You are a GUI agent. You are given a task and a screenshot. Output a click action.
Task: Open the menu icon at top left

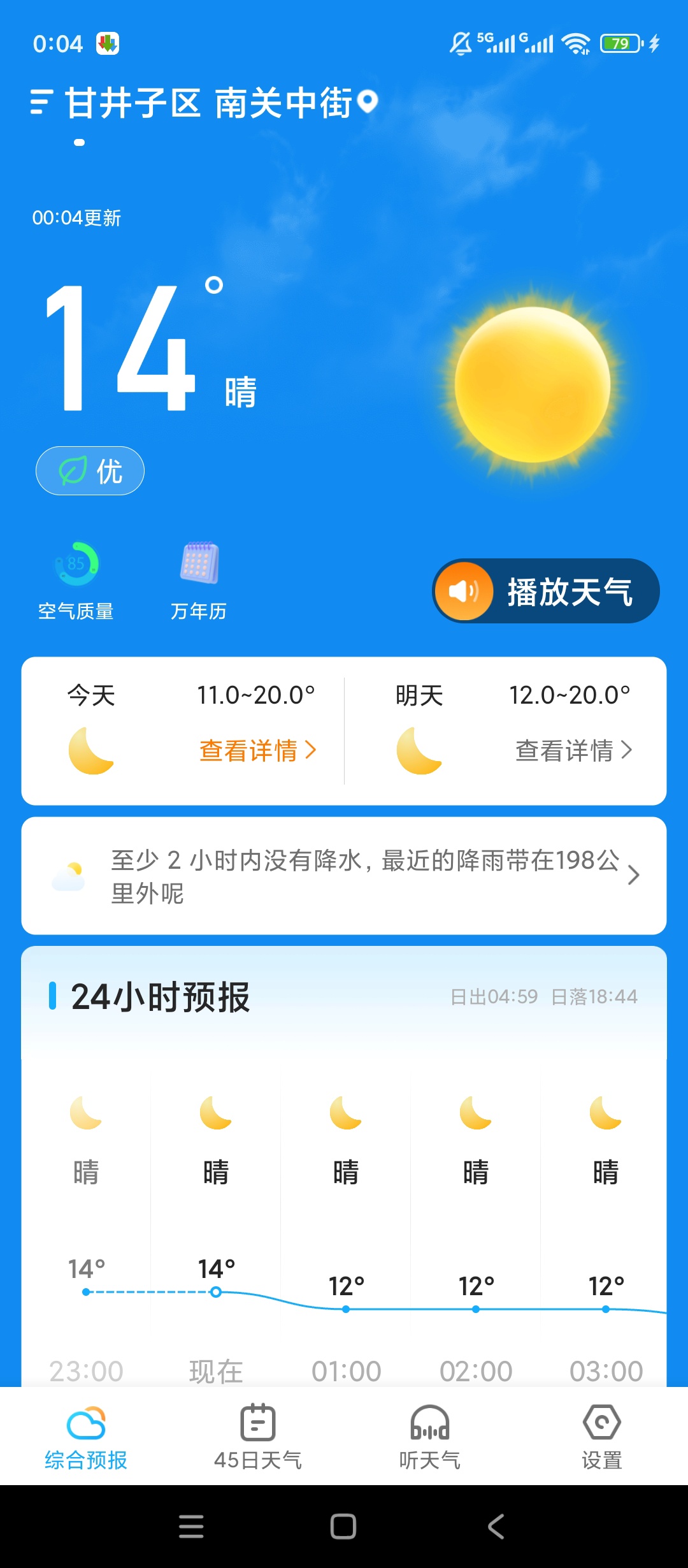point(41,102)
